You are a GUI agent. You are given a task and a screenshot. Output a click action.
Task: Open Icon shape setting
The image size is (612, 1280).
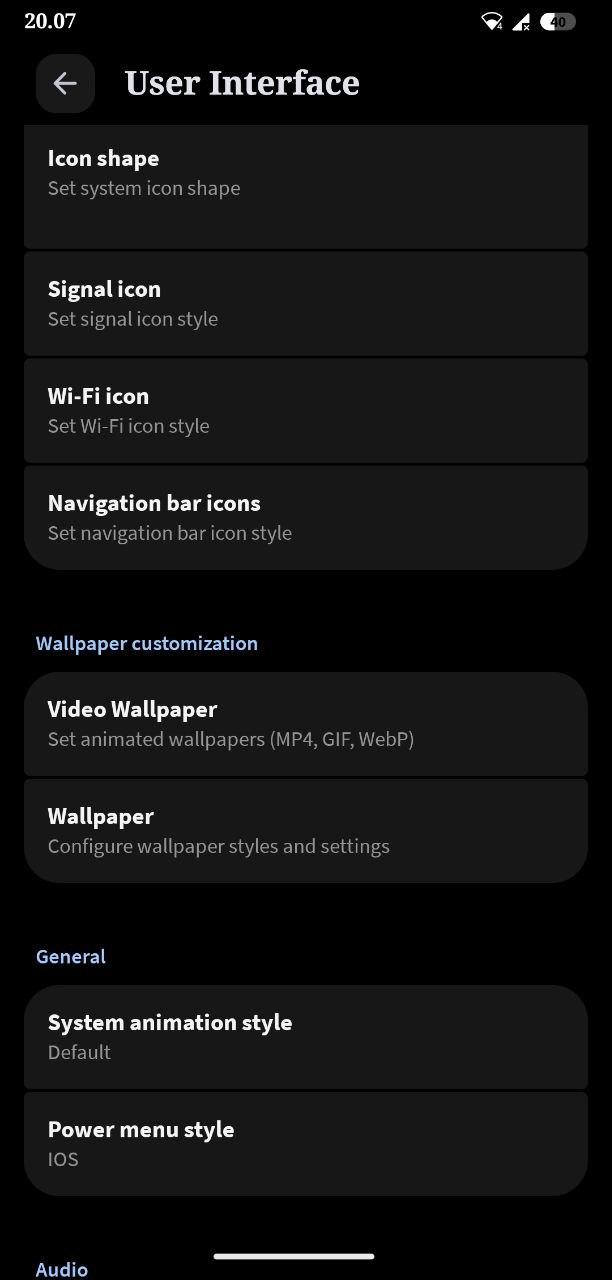click(x=305, y=186)
